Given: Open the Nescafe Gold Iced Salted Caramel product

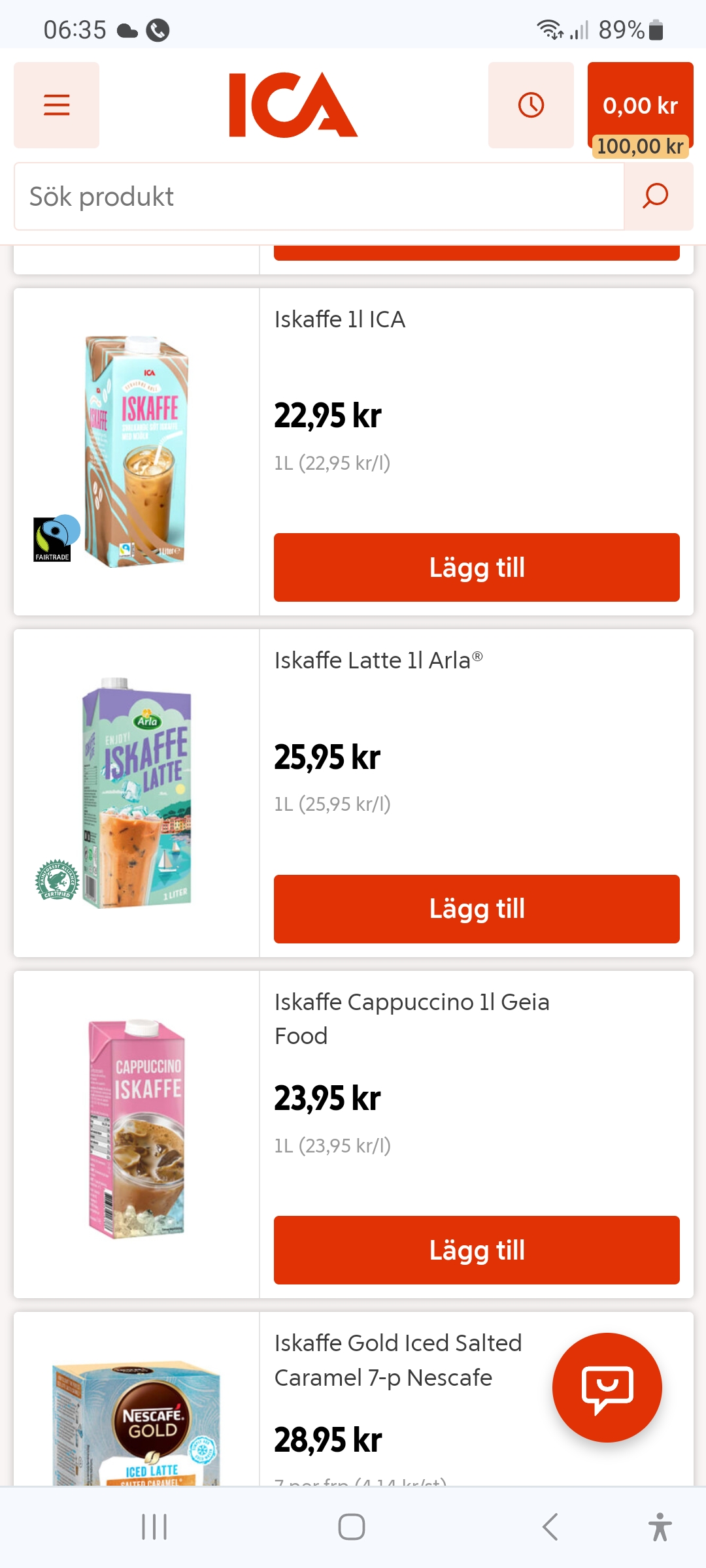Looking at the screenshot, I should coord(397,1360).
